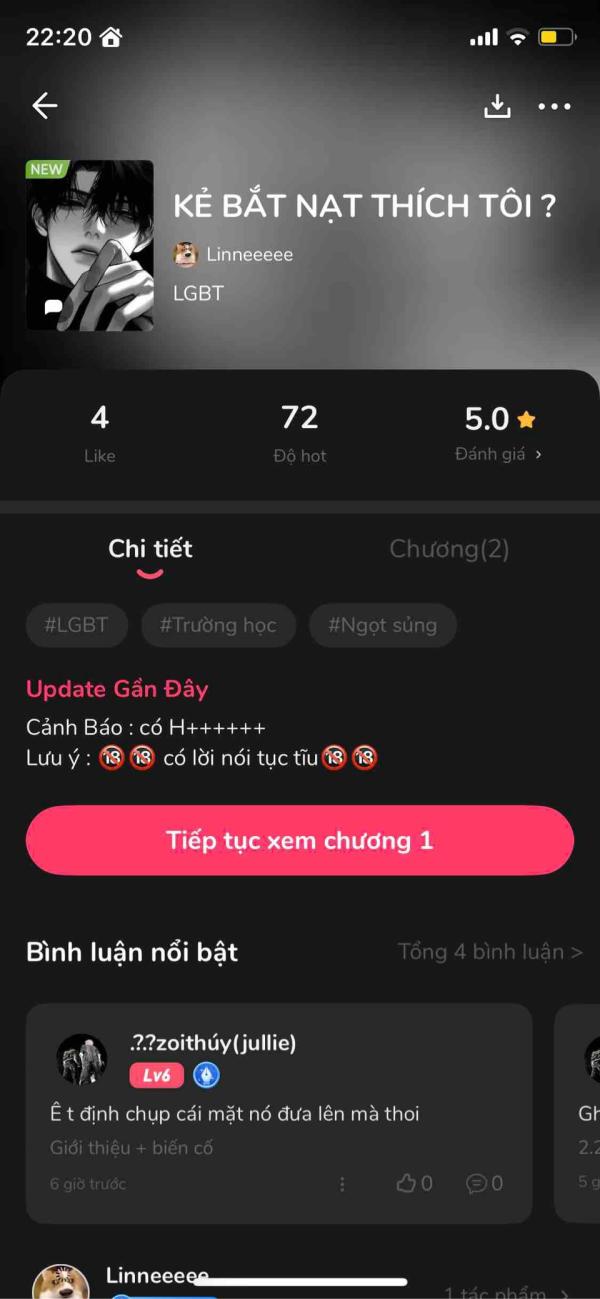Tap the #LGBT tag chip
The height and width of the screenshot is (1299, 600).
click(76, 626)
